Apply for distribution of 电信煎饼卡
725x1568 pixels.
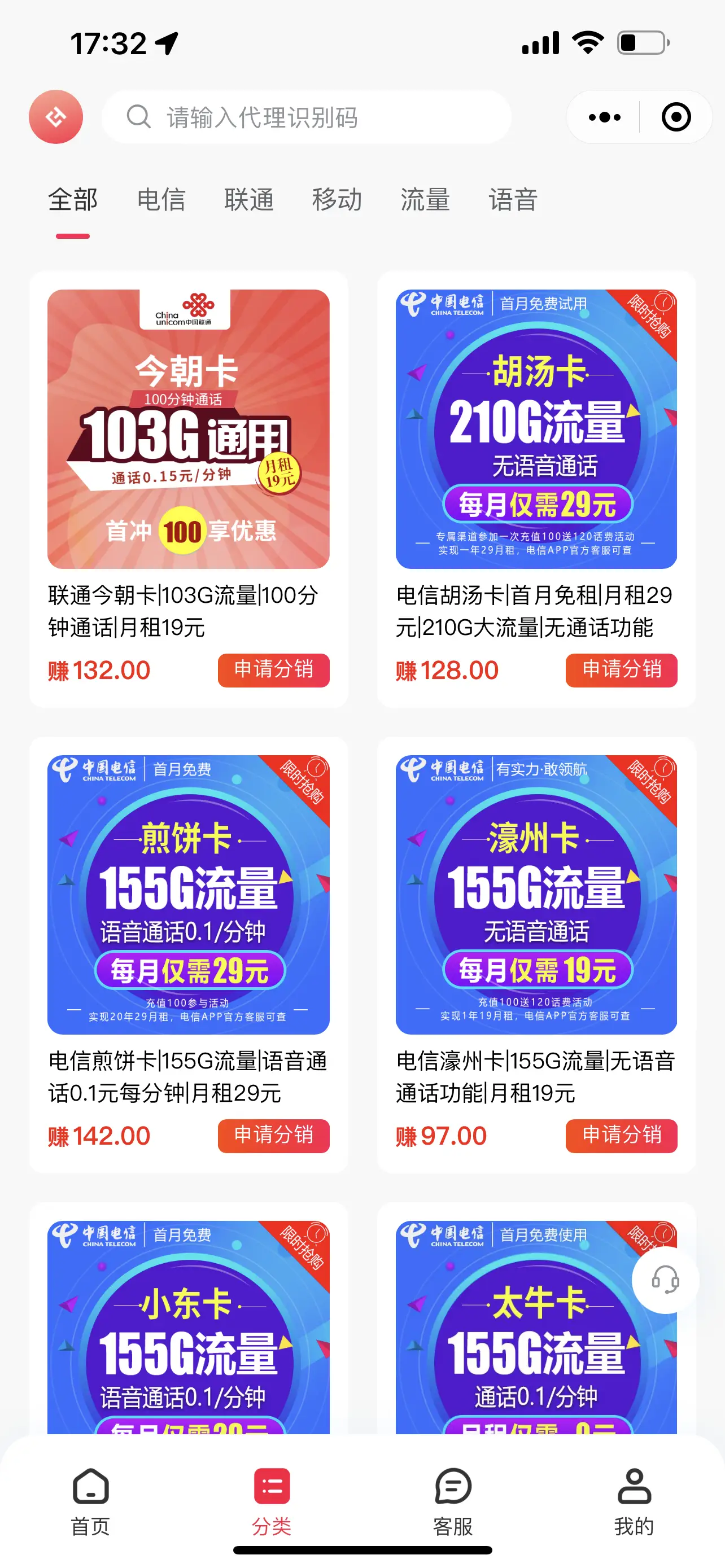(x=273, y=1136)
